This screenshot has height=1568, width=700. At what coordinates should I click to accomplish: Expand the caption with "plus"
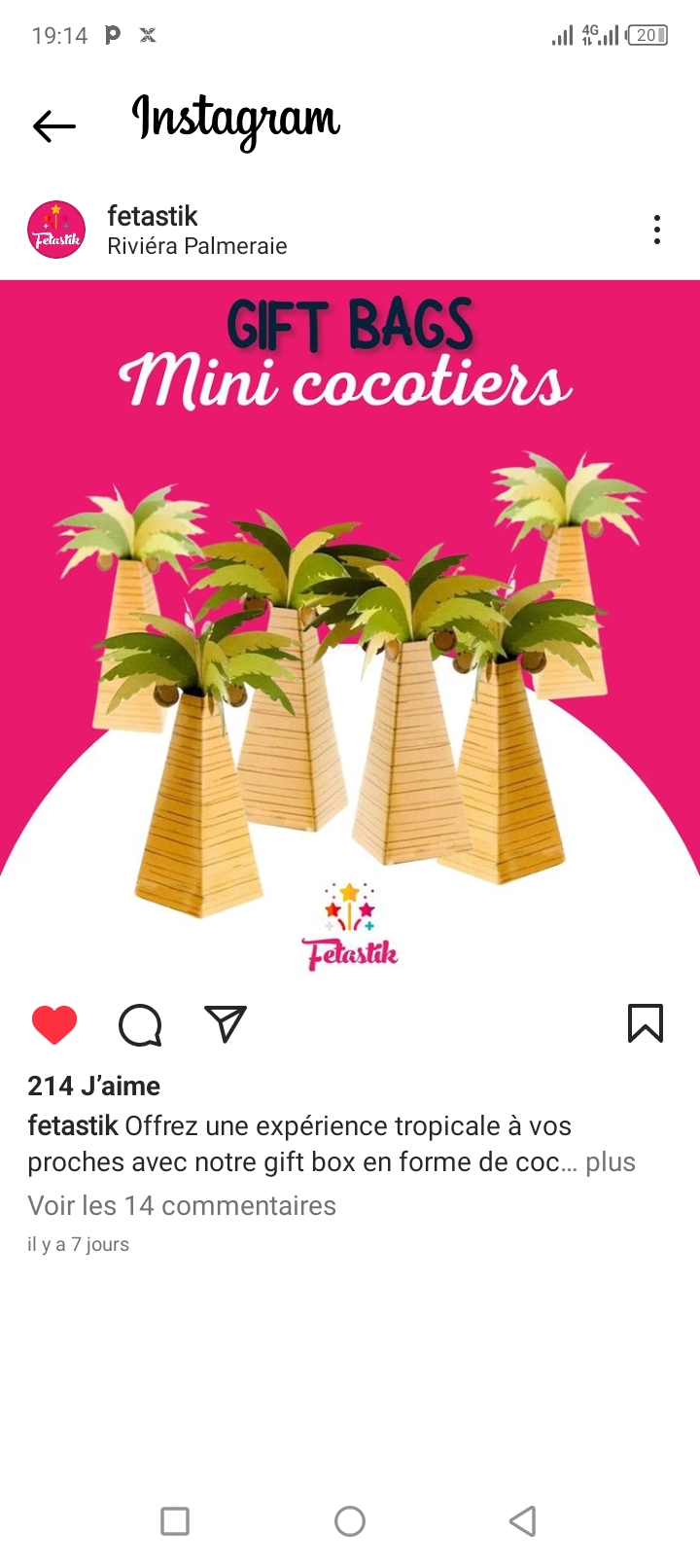tap(611, 1162)
